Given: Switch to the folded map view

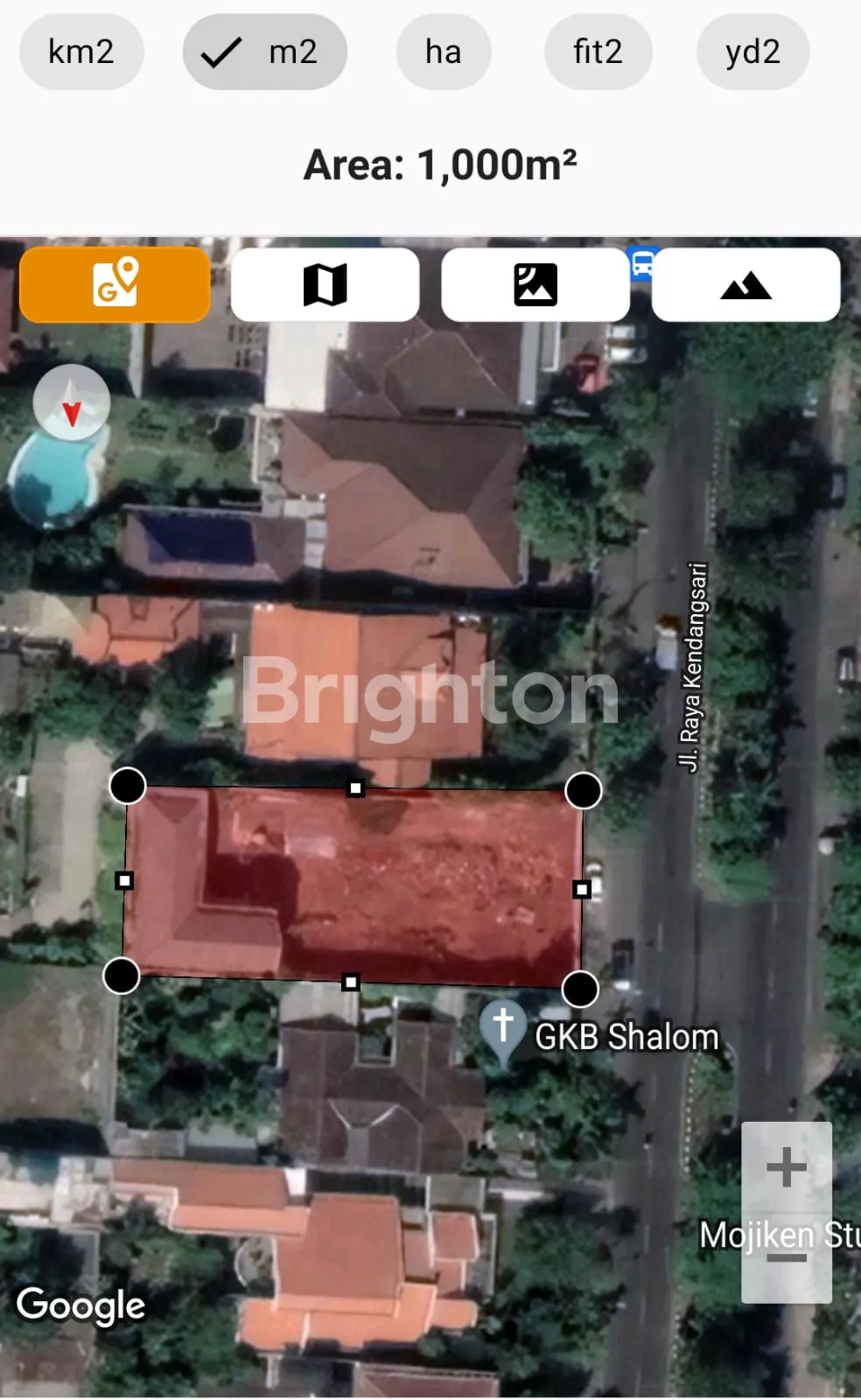Looking at the screenshot, I should [325, 284].
